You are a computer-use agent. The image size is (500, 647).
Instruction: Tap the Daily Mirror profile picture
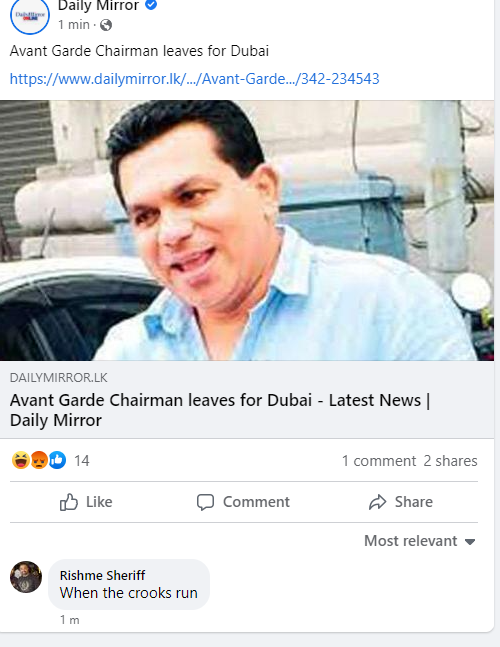pos(30,15)
